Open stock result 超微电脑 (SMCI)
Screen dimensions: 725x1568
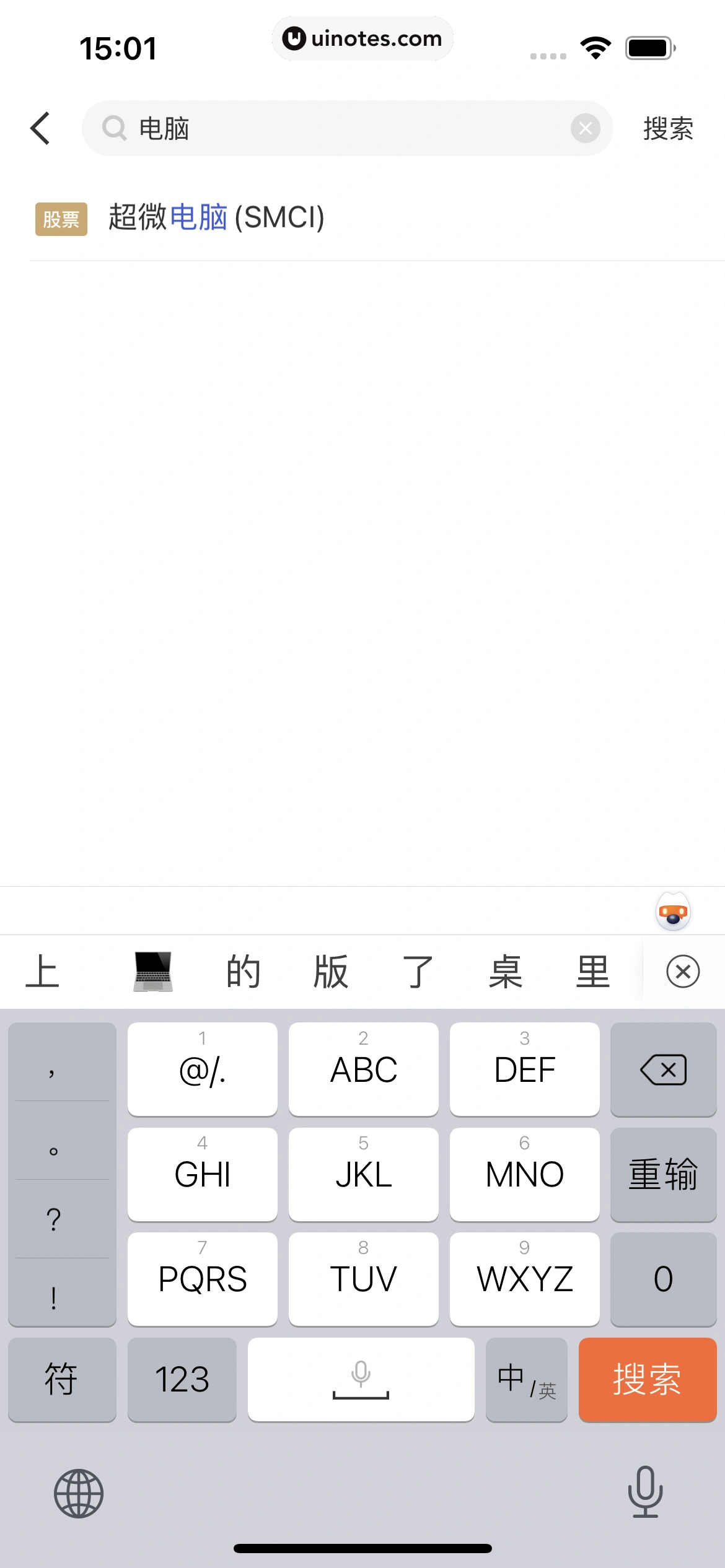click(217, 218)
